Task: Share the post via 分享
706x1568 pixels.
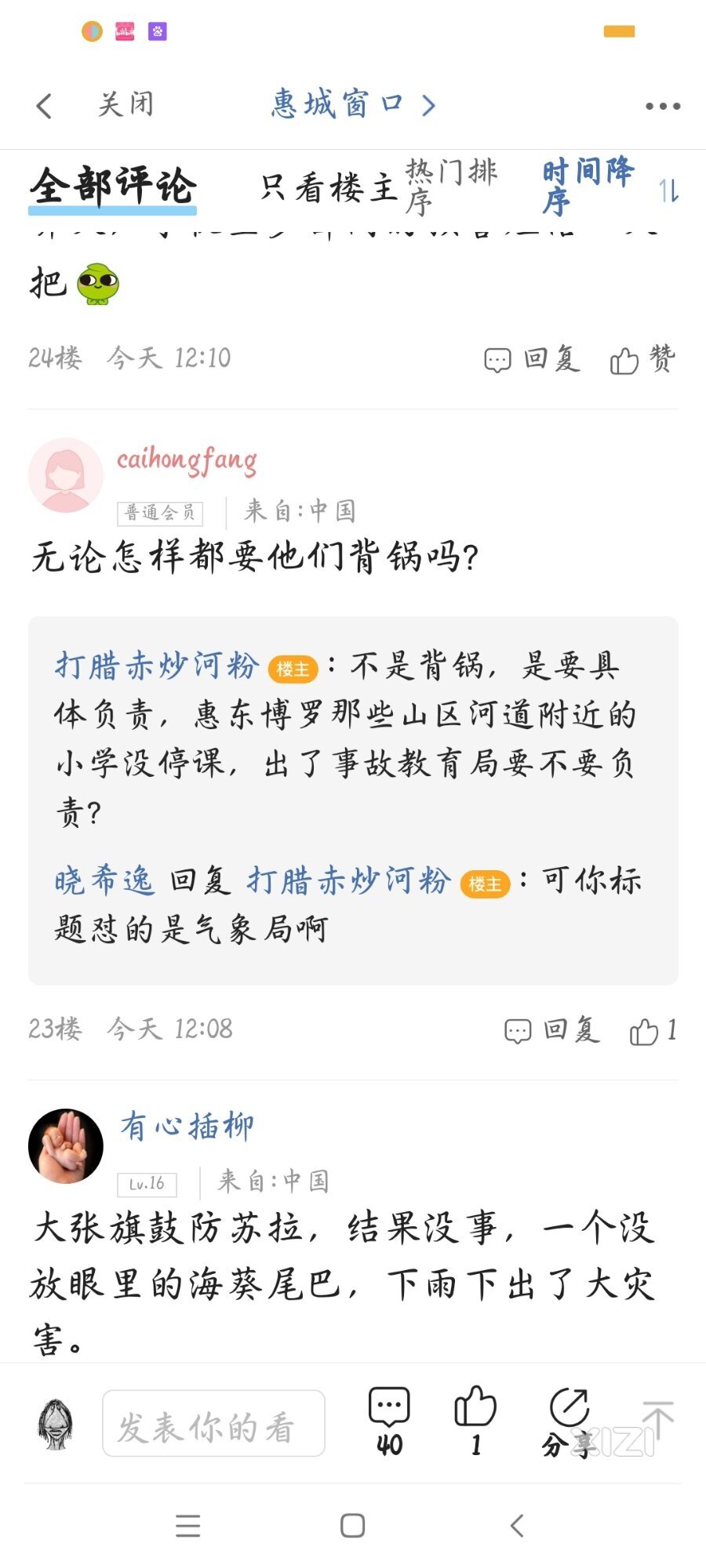Action: (x=568, y=1421)
